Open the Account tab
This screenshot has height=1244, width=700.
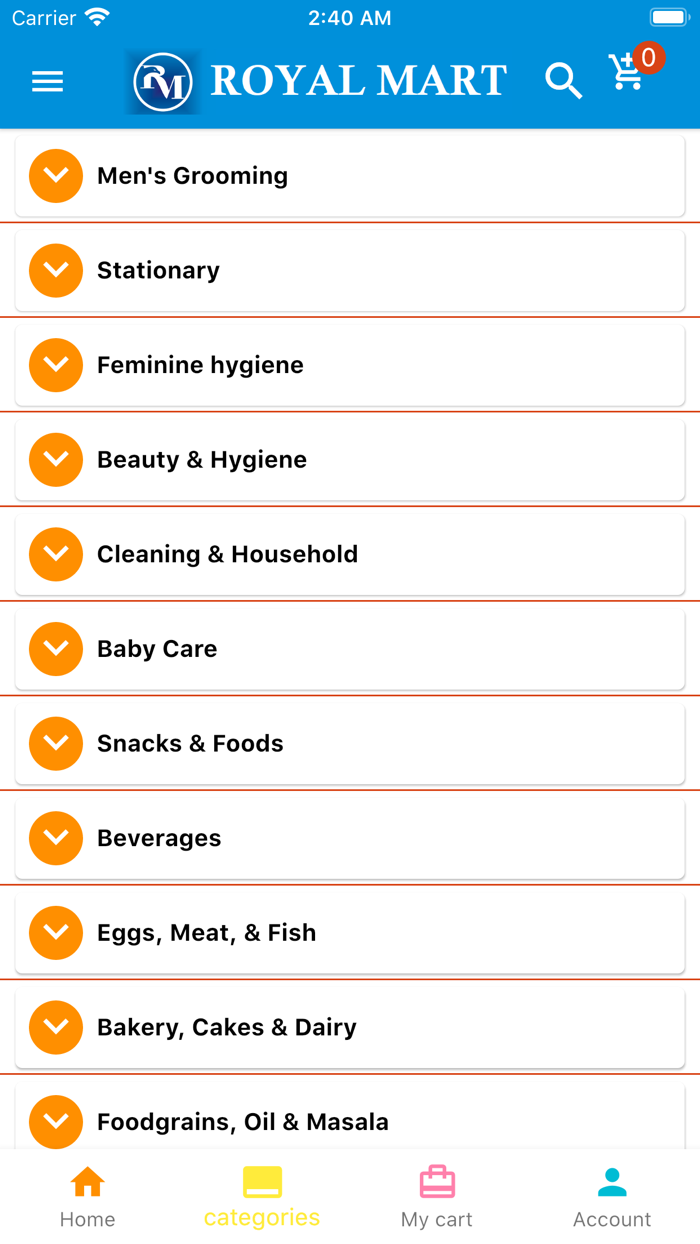[612, 1196]
